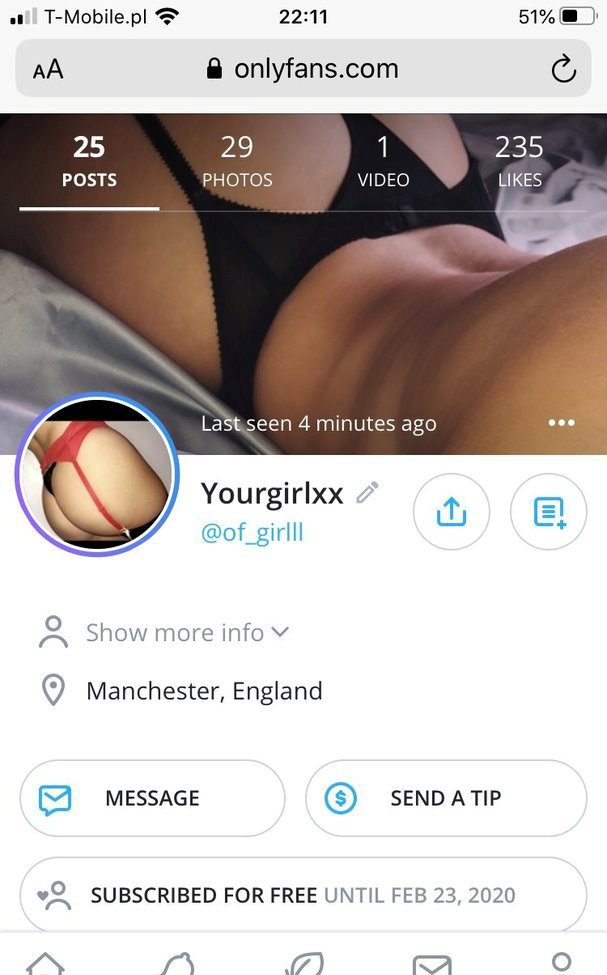Expand Show more info
The width and height of the screenshot is (607, 975).
[186, 632]
